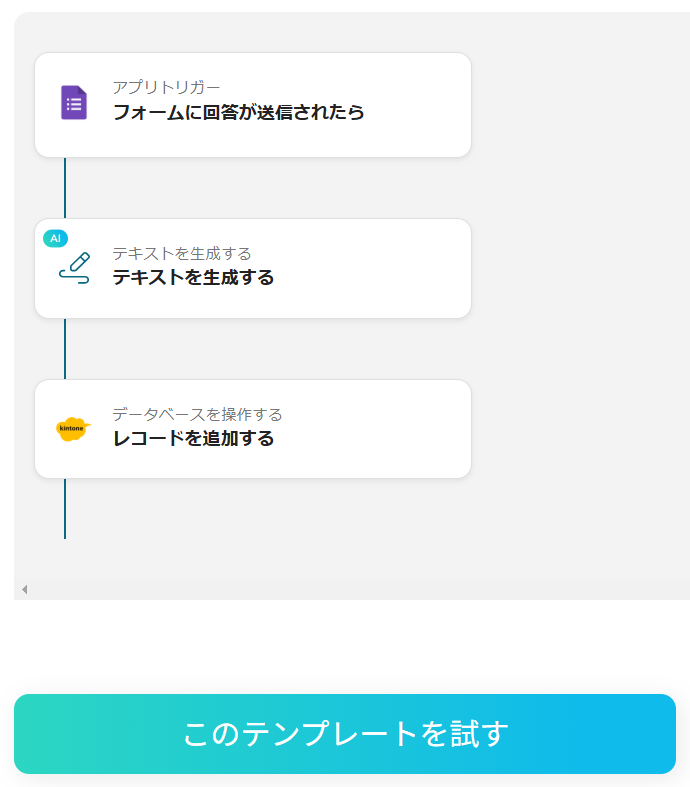Open the フォームに回答が送信されたら trigger card

[252, 105]
